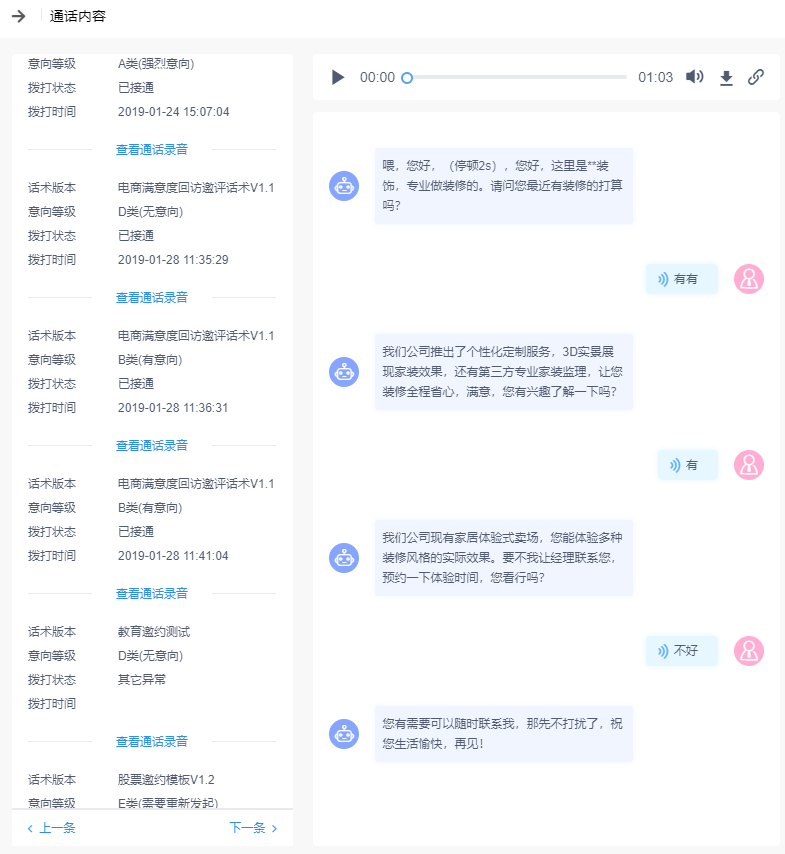Mute the audio volume
Screen dimensions: 785x854
click(x=695, y=77)
